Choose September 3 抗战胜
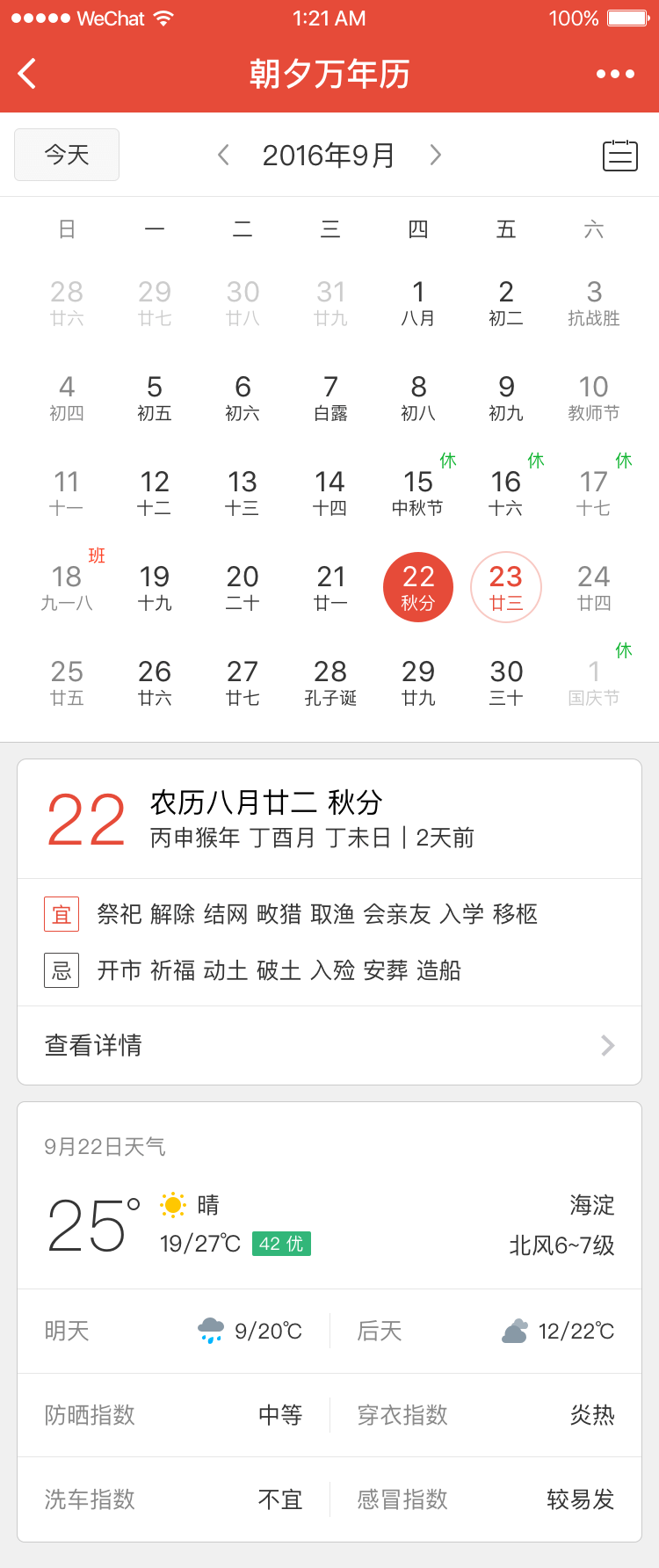The height and width of the screenshot is (1568, 659). tap(594, 302)
